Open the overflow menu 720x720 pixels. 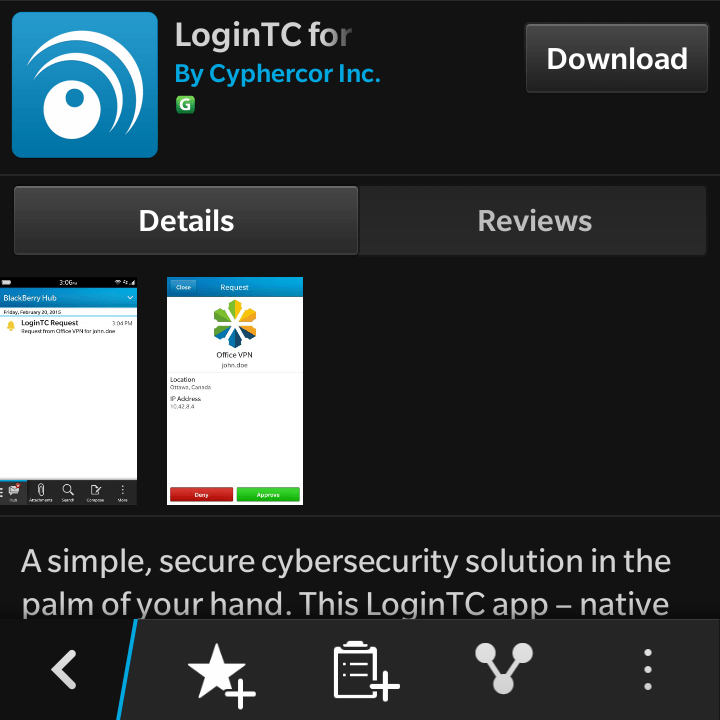[648, 670]
